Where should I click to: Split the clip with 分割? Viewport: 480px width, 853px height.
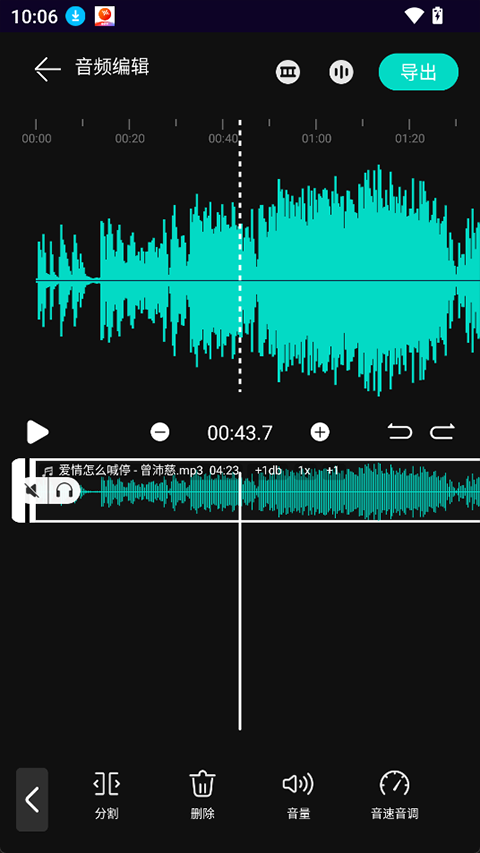(x=107, y=795)
